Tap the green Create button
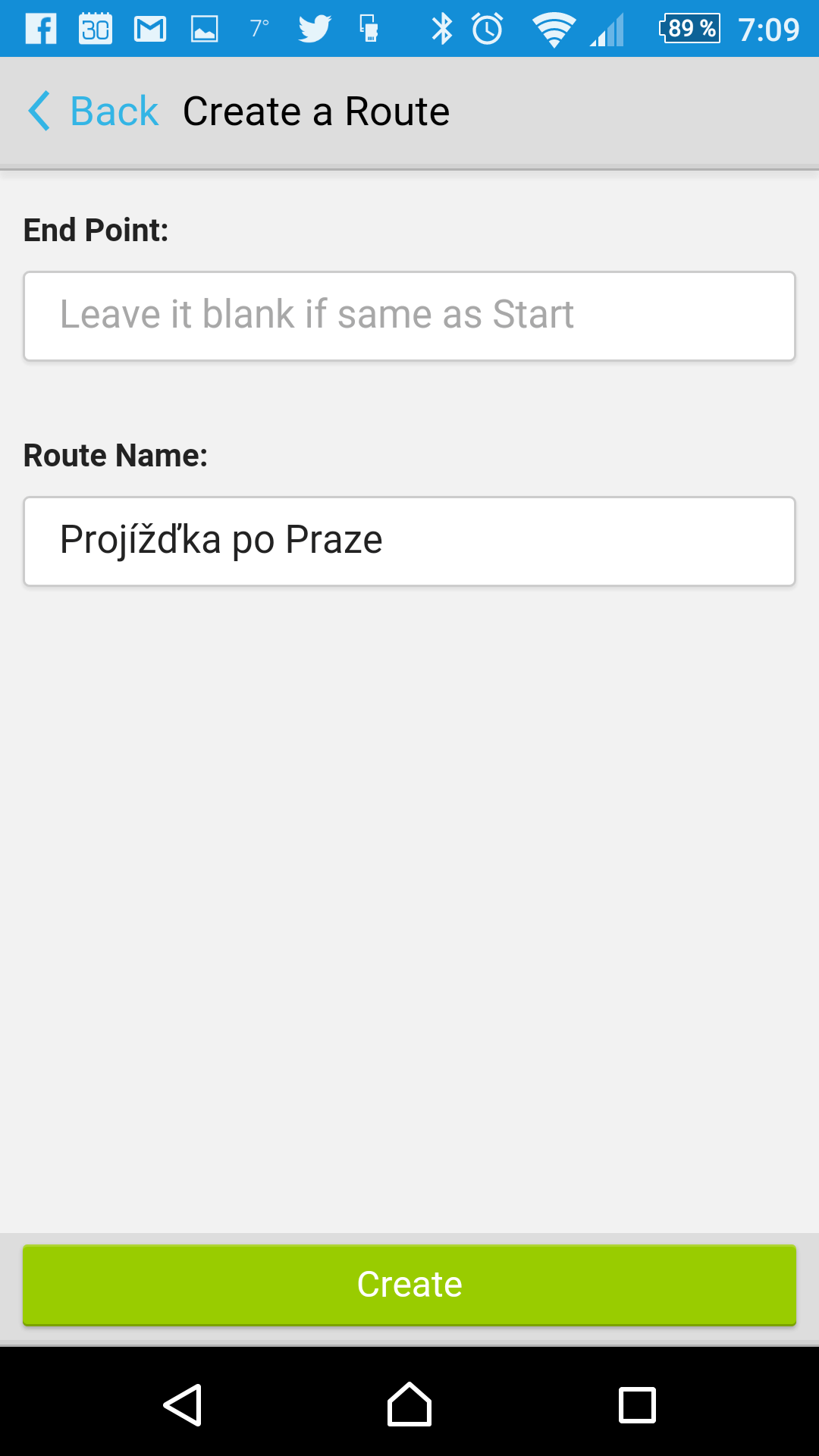The height and width of the screenshot is (1456, 819). point(409,1285)
